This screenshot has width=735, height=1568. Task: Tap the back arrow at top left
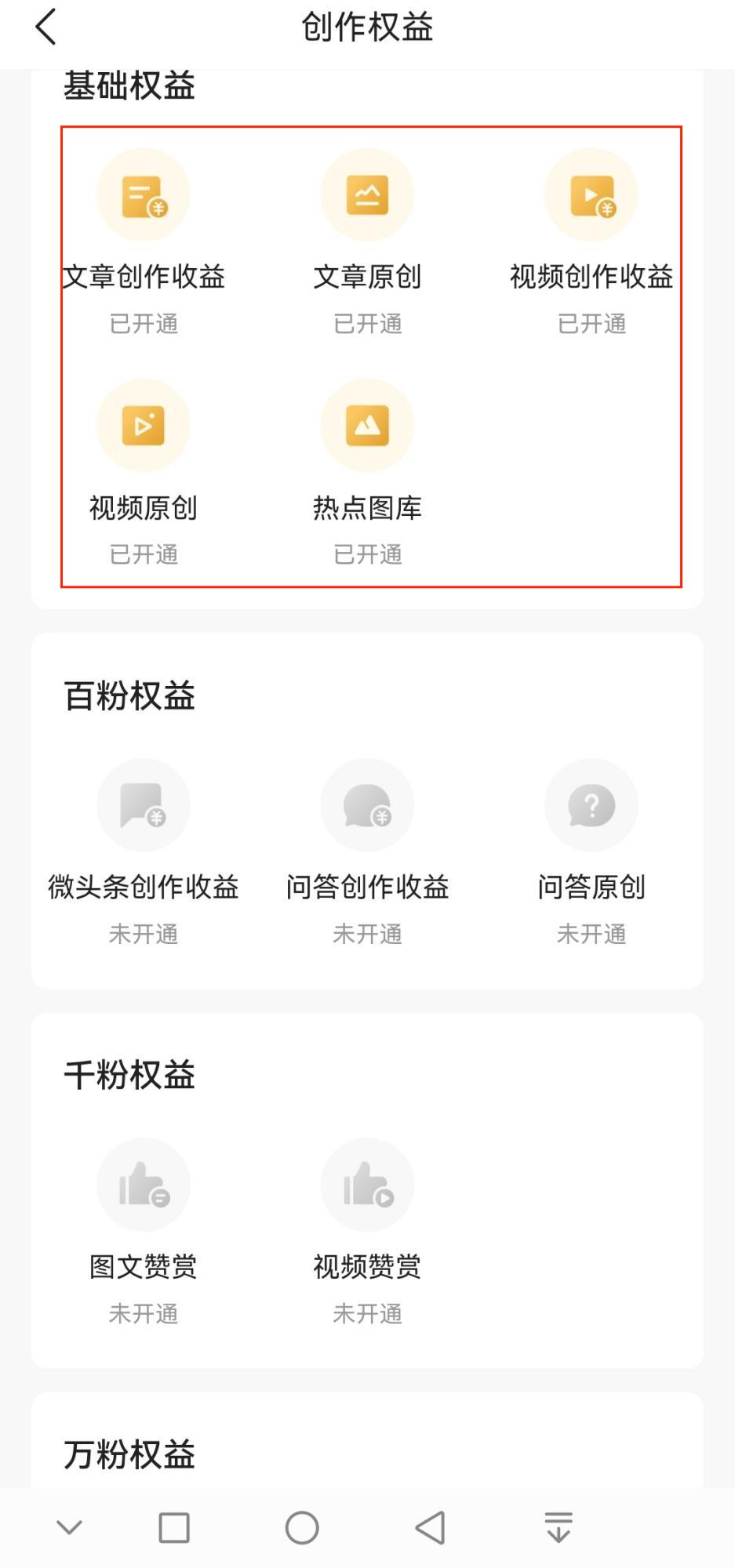45,28
